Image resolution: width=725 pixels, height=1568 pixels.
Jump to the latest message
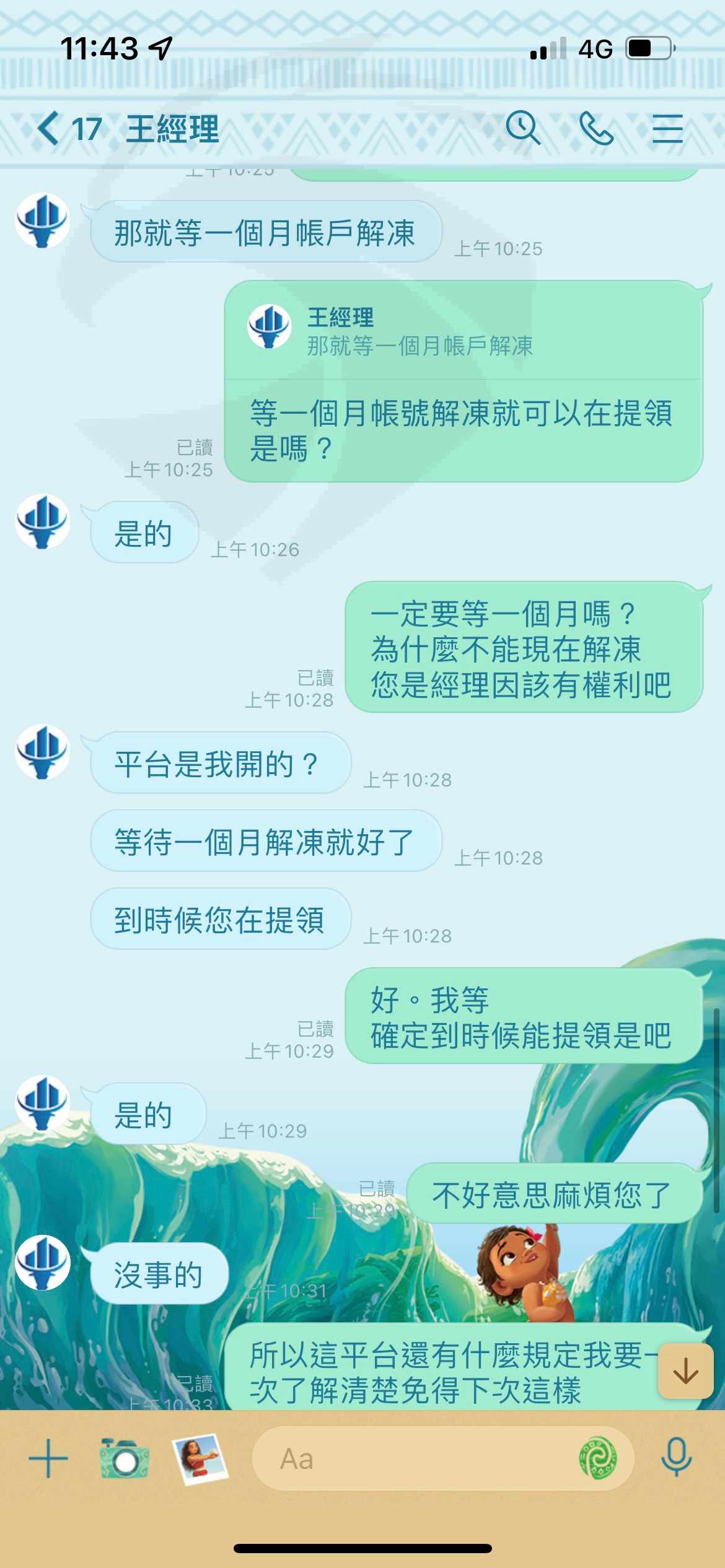[685, 1371]
